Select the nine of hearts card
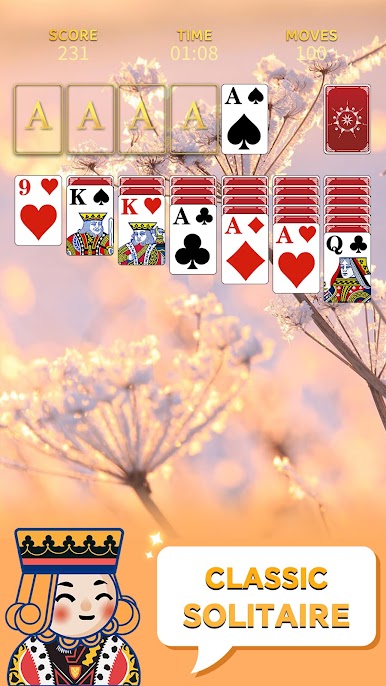This screenshot has height=686, width=386. click(38, 210)
